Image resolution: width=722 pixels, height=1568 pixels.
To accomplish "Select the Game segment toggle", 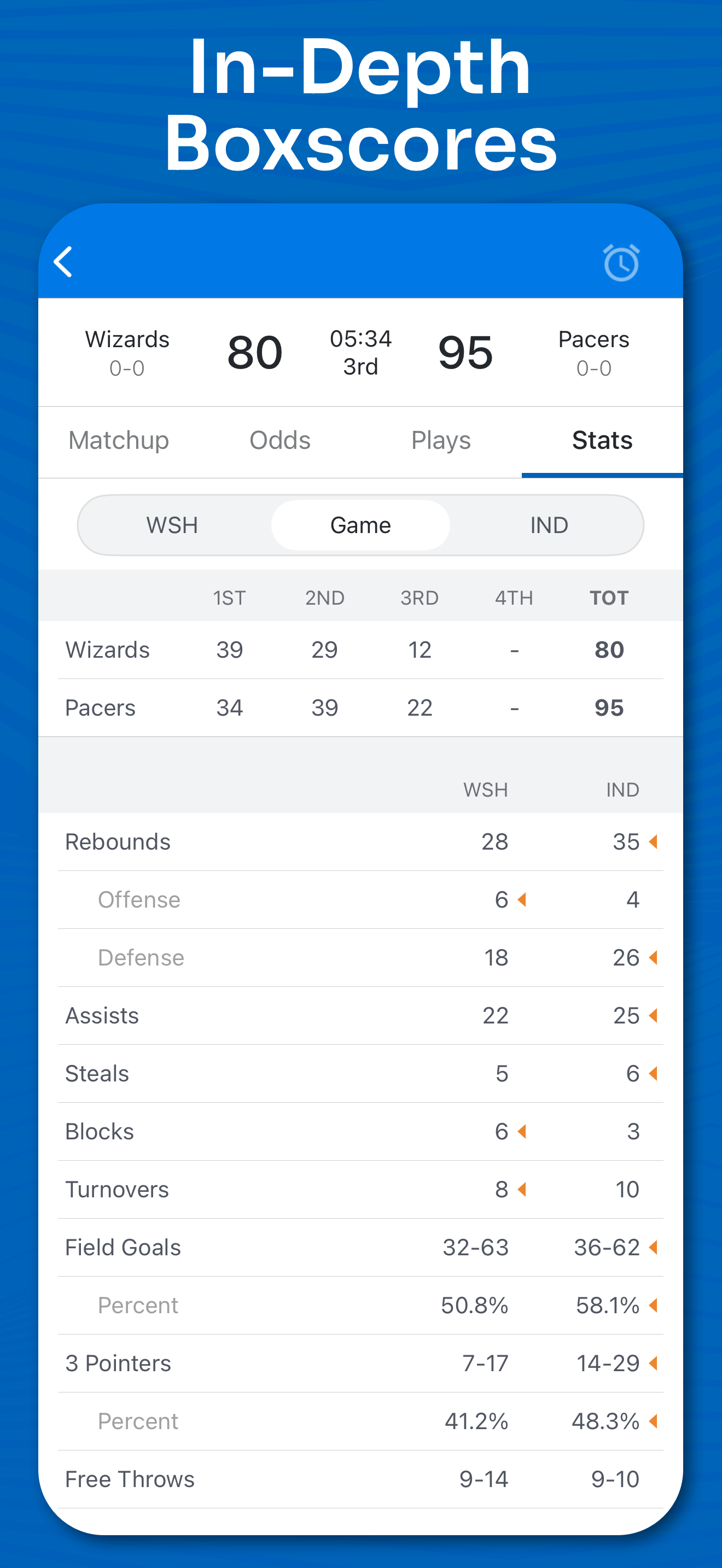I will pos(360,524).
